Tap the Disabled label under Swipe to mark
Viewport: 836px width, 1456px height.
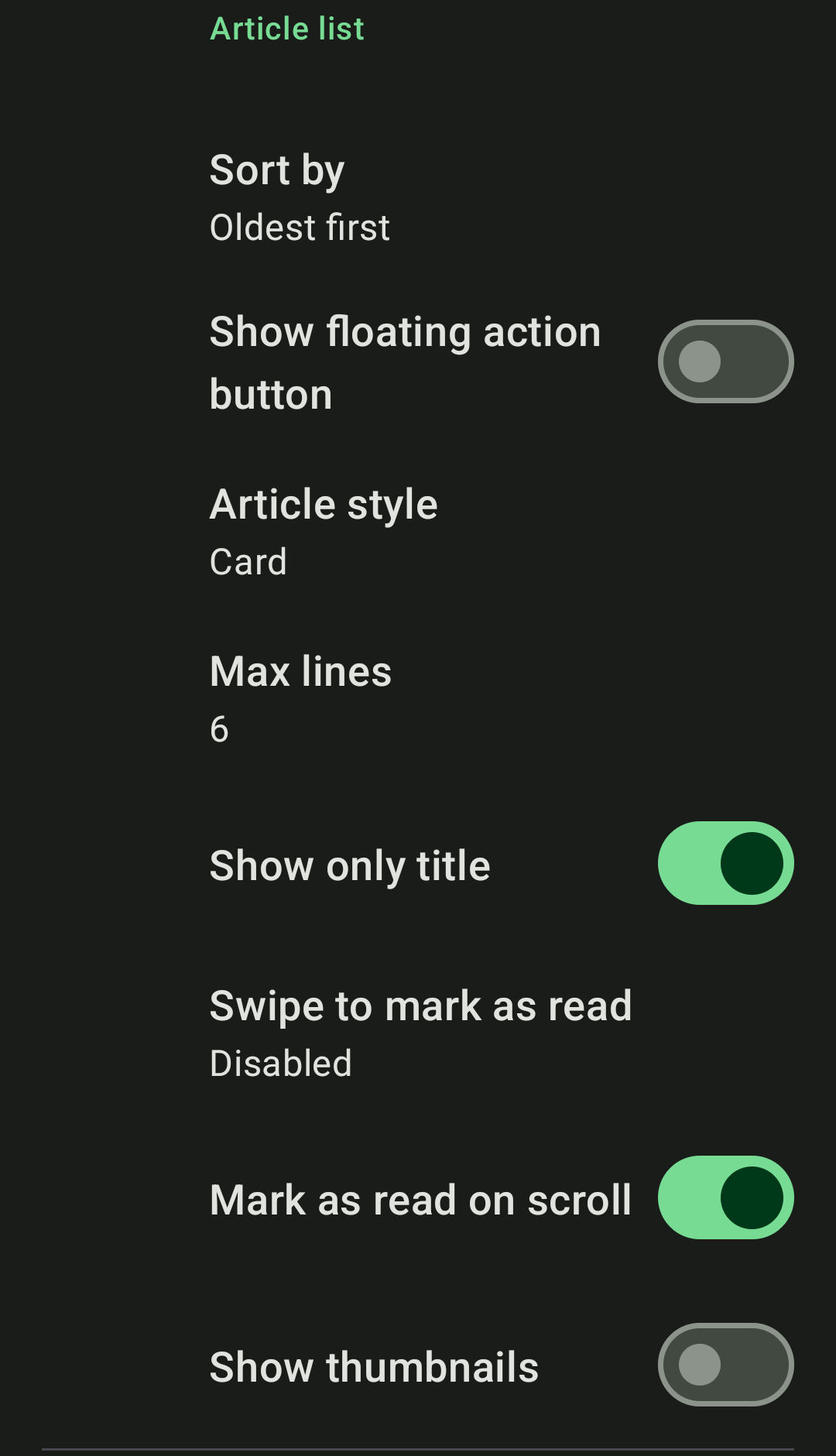[x=281, y=1064]
